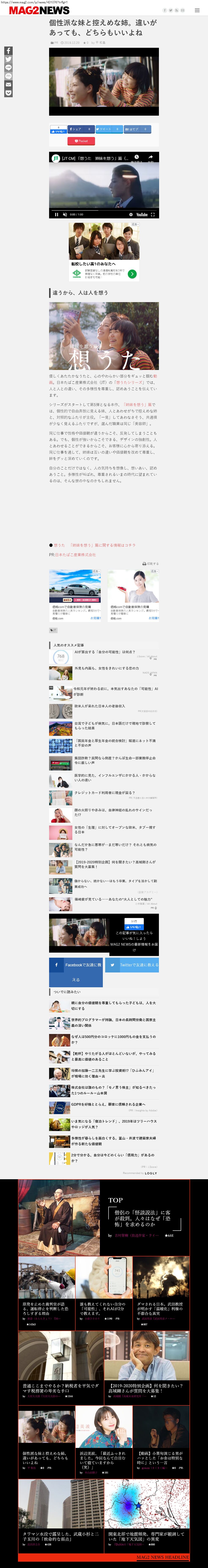Pause the YouTube video
208x1568 pixels.
[56, 214]
